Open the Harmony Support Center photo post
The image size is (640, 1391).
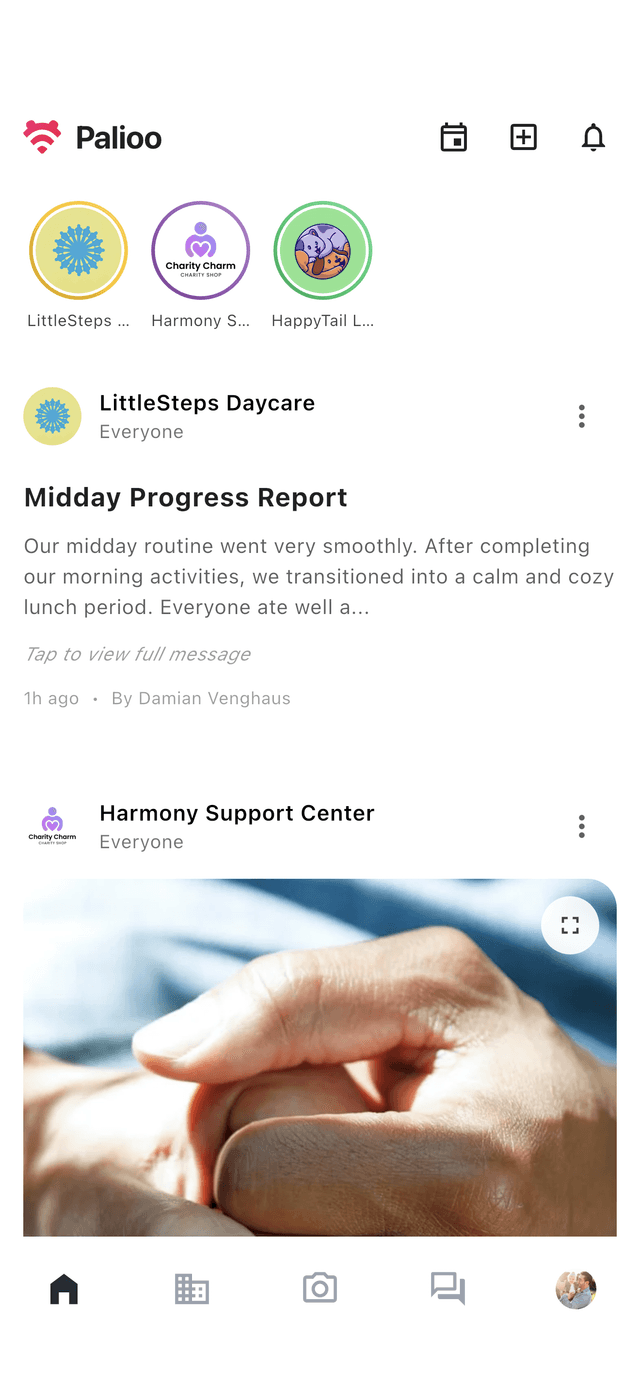[x=300, y=1080]
